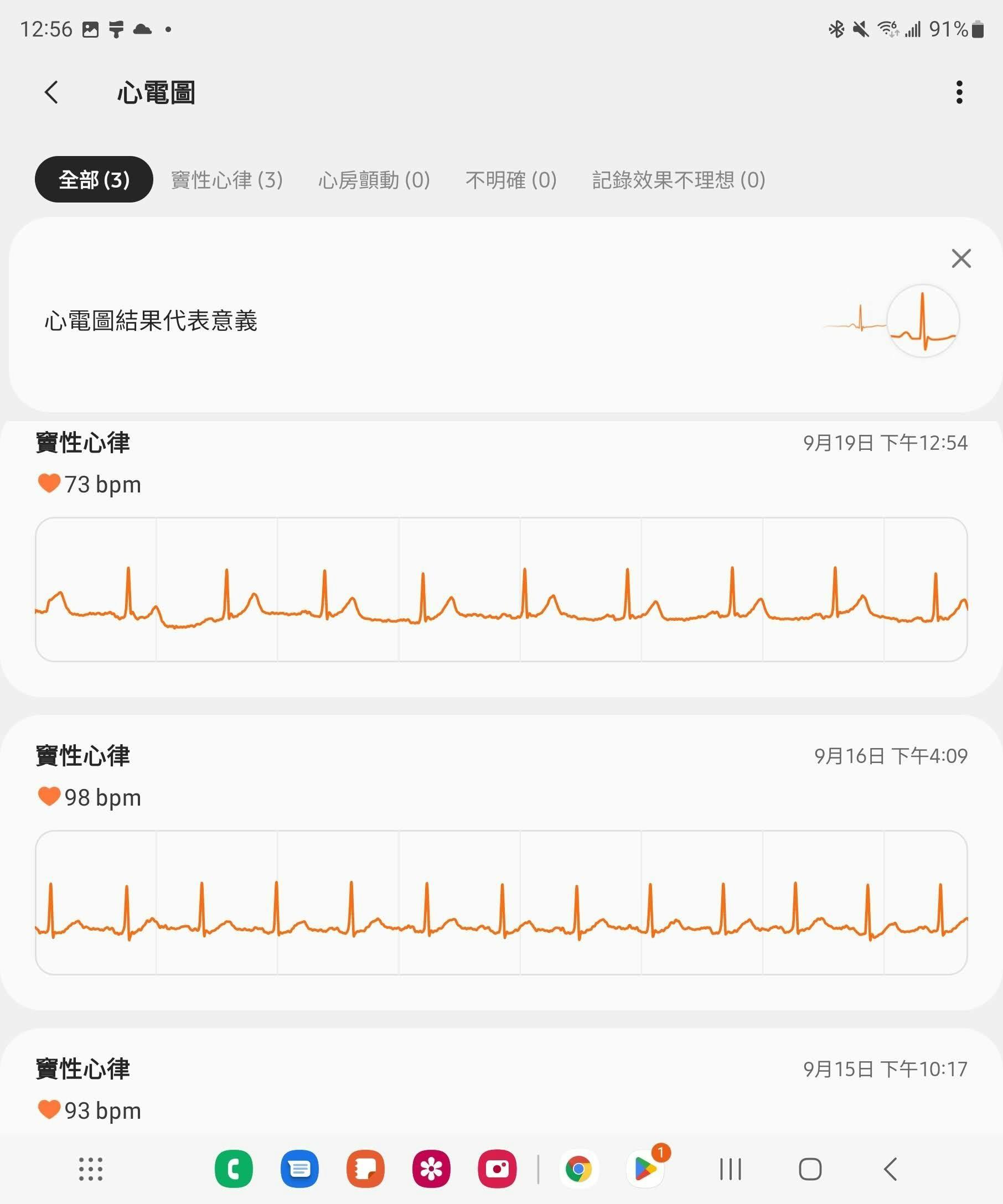Open the 93 bpm ECG record

[500, 1089]
